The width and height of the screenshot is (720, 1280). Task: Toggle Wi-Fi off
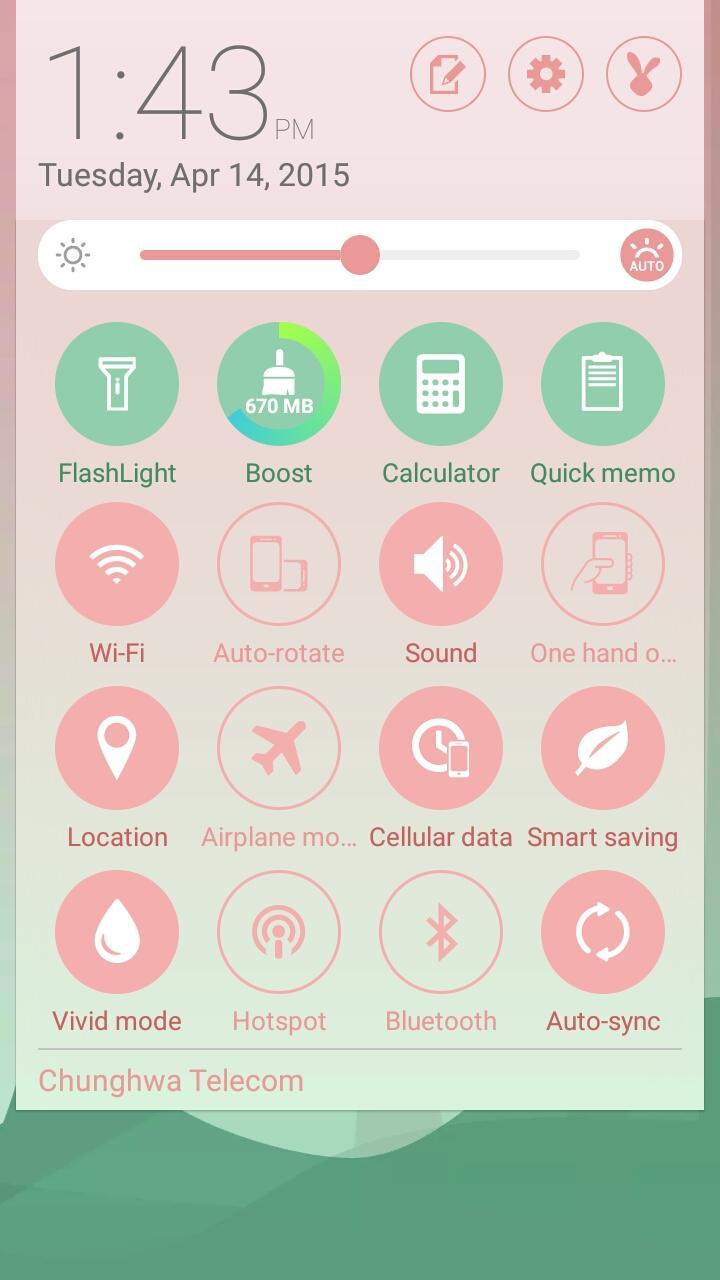click(117, 563)
